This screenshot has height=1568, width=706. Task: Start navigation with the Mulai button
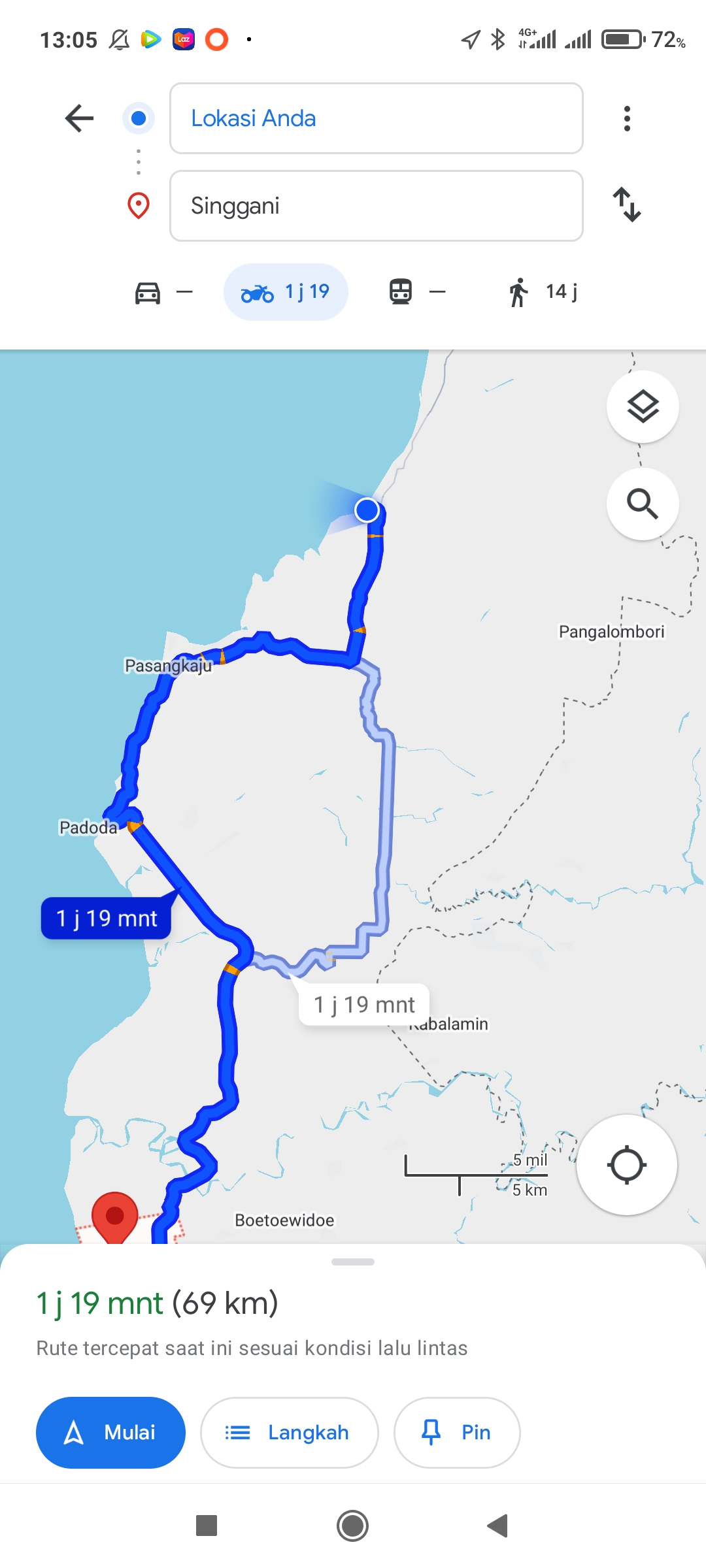pyautogui.click(x=110, y=1433)
